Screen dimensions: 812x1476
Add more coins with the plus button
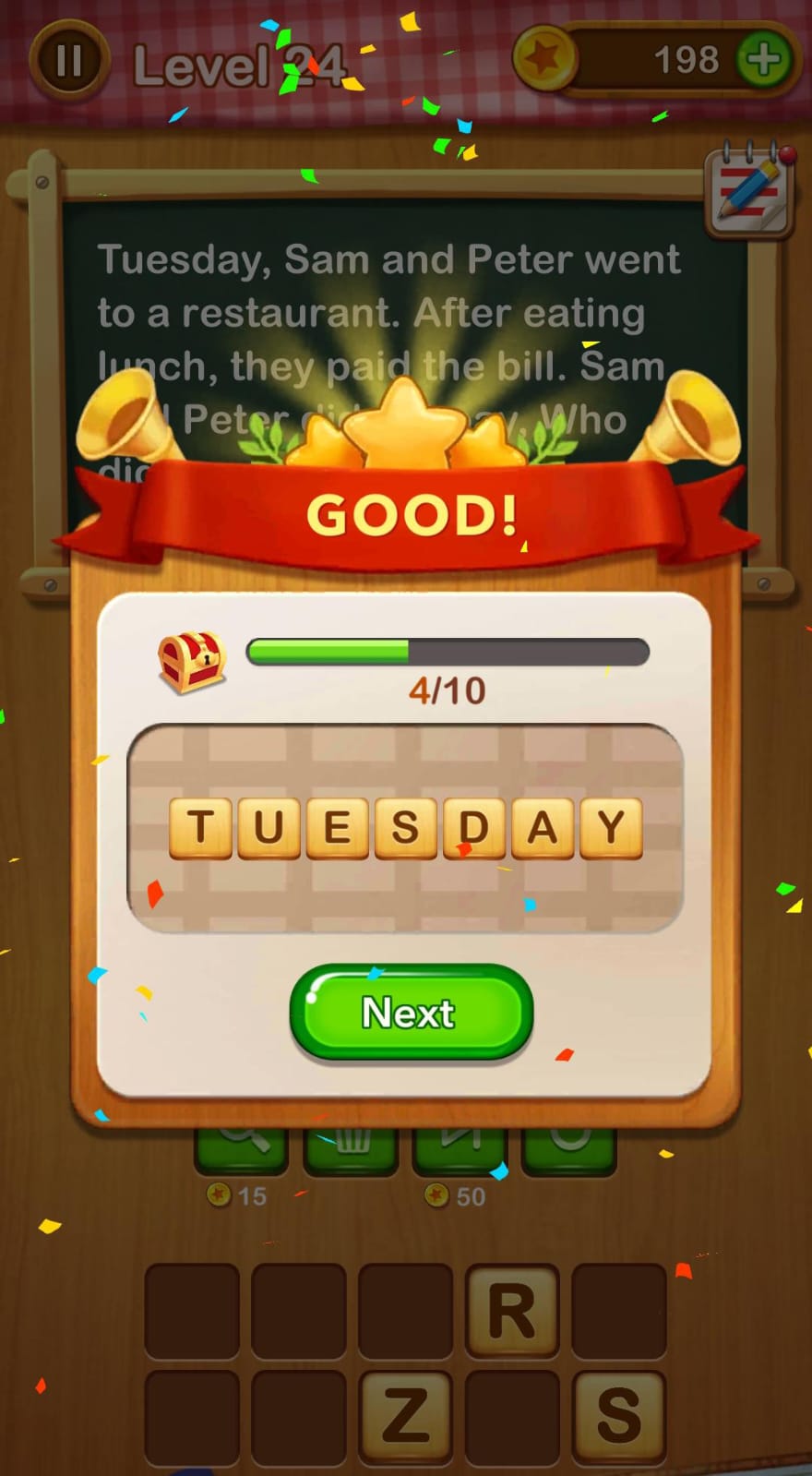coord(762,61)
